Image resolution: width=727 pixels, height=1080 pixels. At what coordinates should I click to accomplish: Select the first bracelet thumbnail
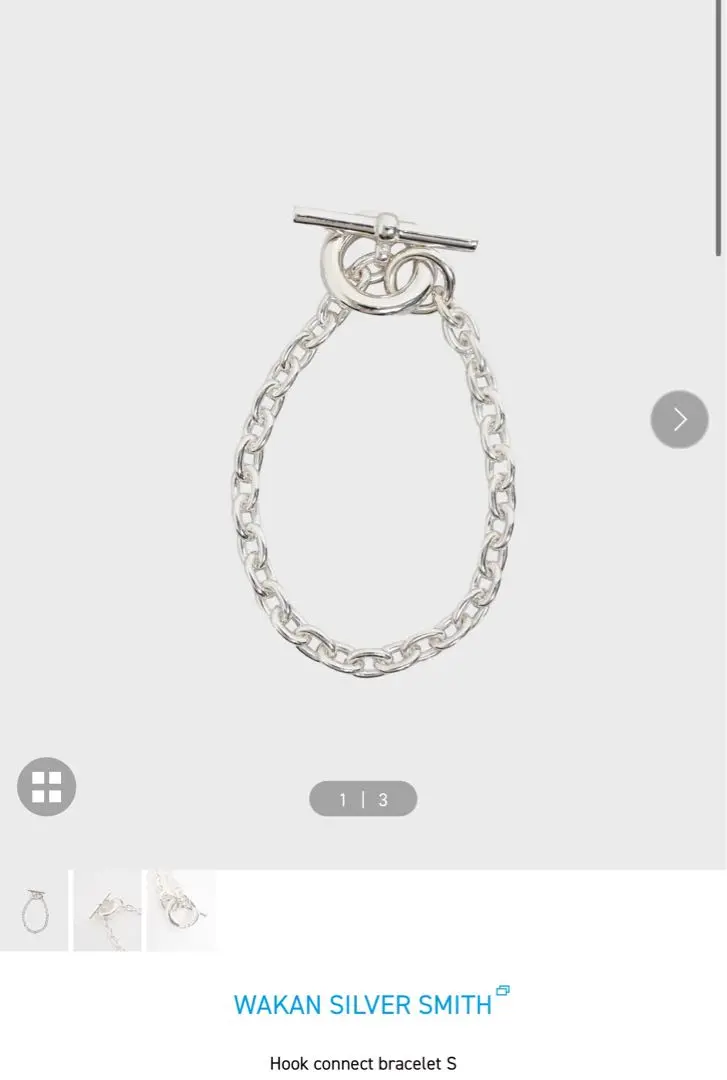34,910
